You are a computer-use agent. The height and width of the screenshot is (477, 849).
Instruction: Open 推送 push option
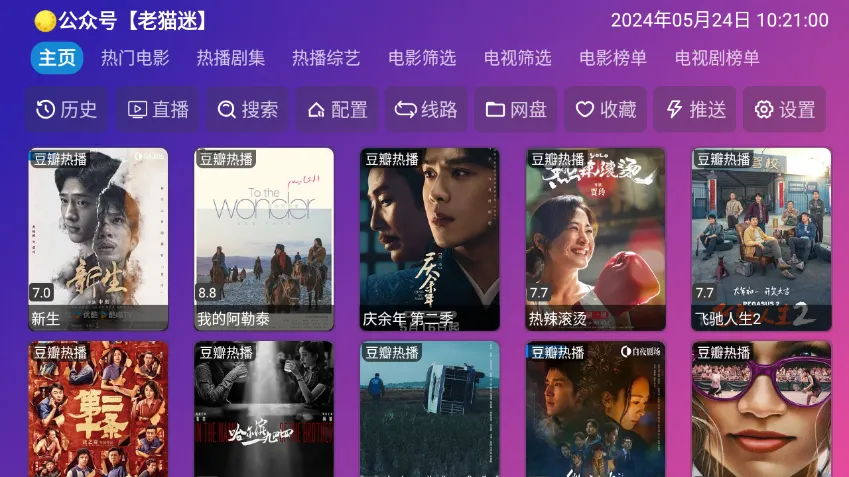tap(695, 110)
